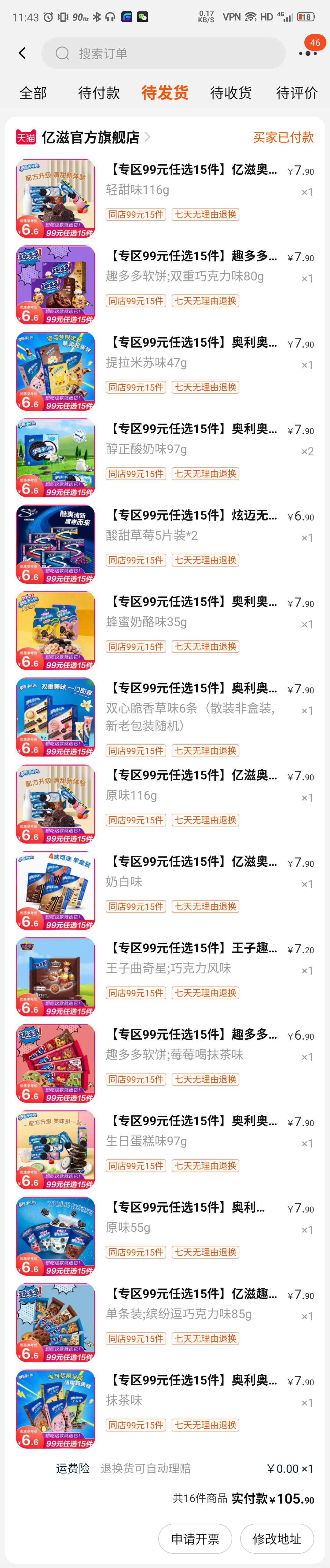This screenshot has height=1568, width=330.
Task: Tap the 申请开票 button
Action: (x=195, y=1539)
